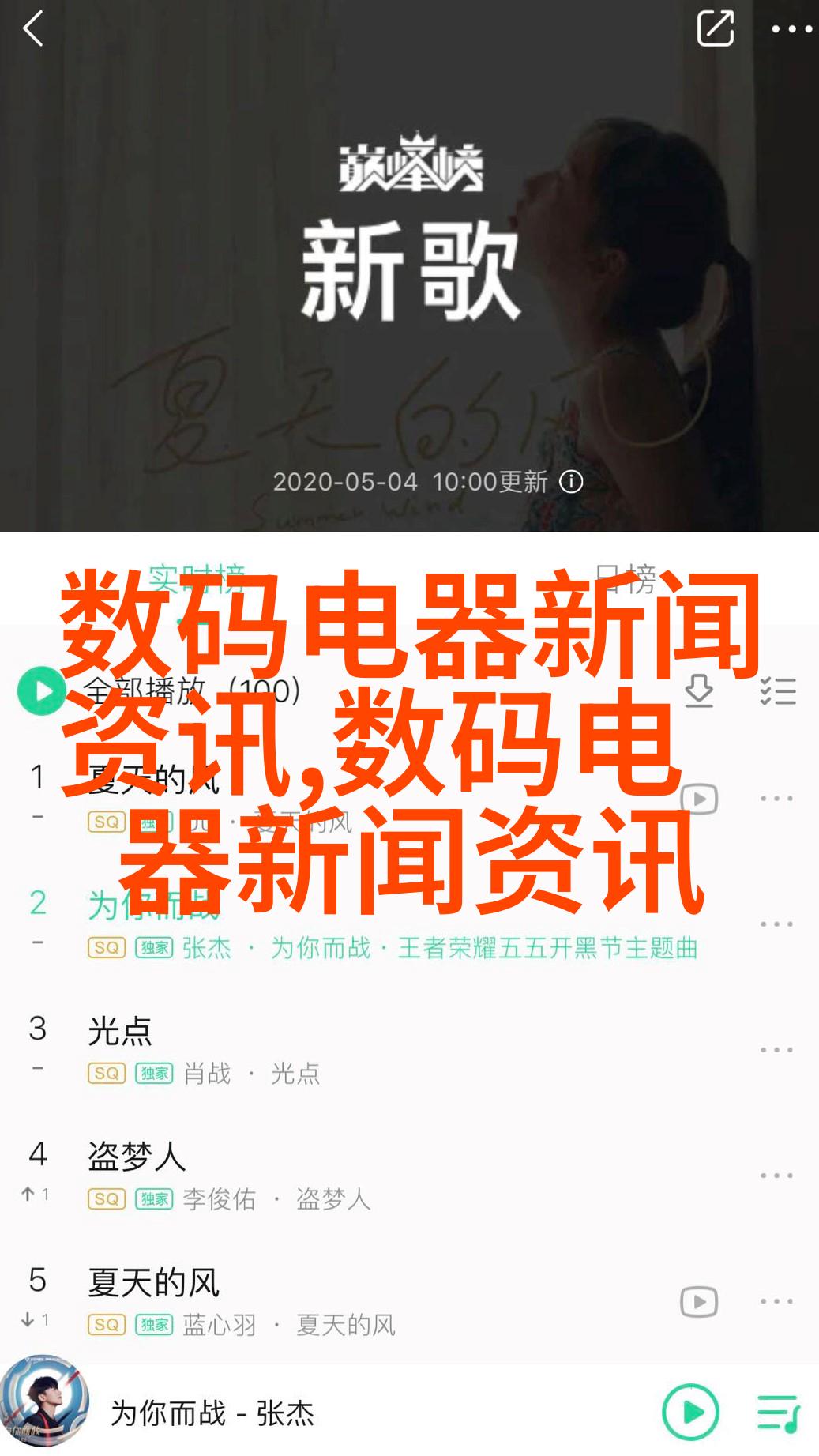
Task: Go back using the top-left arrow
Action: (33, 31)
